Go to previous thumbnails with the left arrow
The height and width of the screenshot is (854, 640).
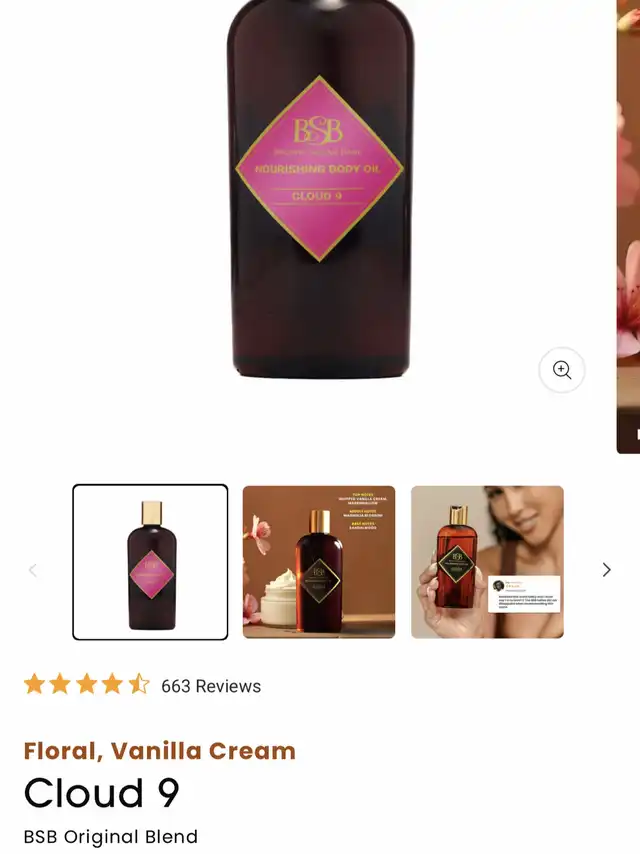pos(32,570)
